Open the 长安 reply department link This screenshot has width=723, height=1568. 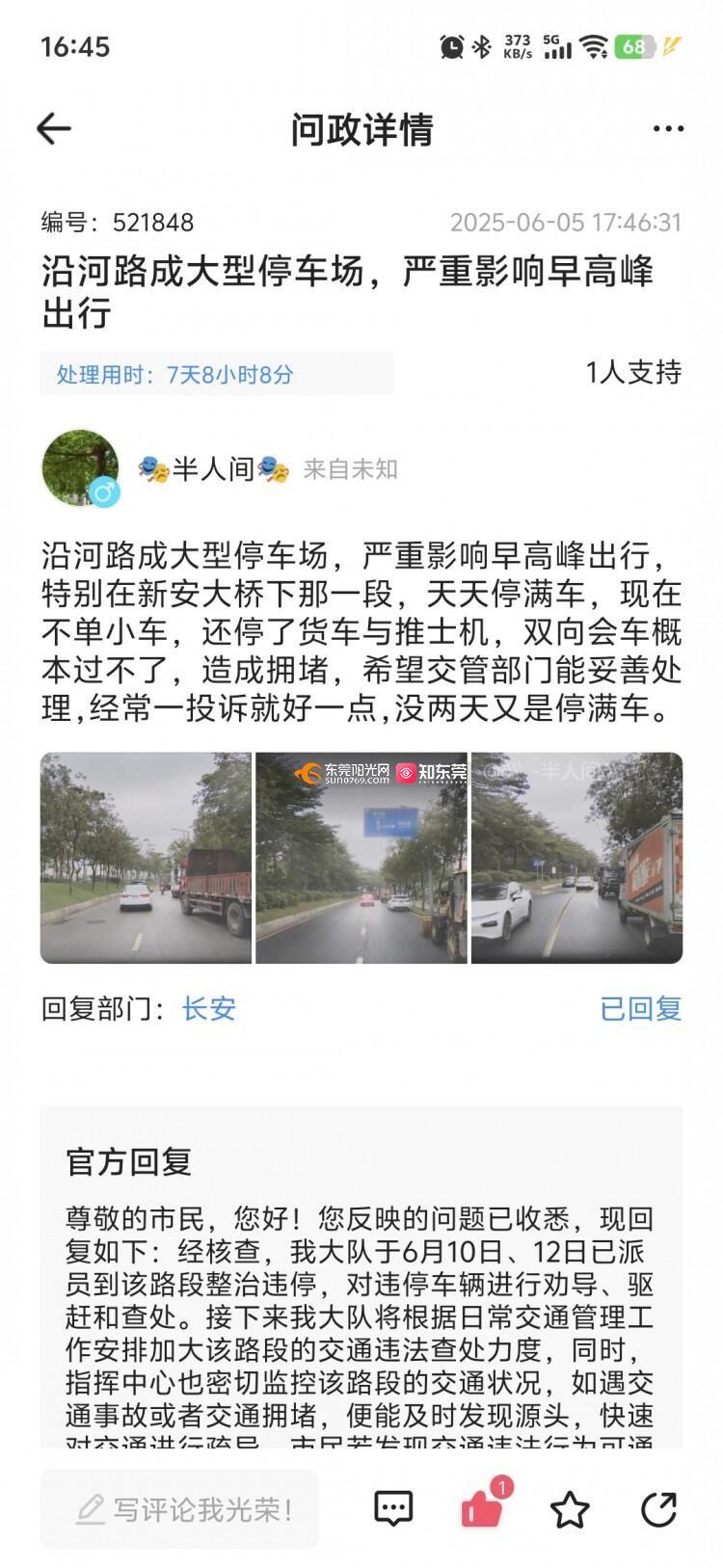click(208, 1008)
